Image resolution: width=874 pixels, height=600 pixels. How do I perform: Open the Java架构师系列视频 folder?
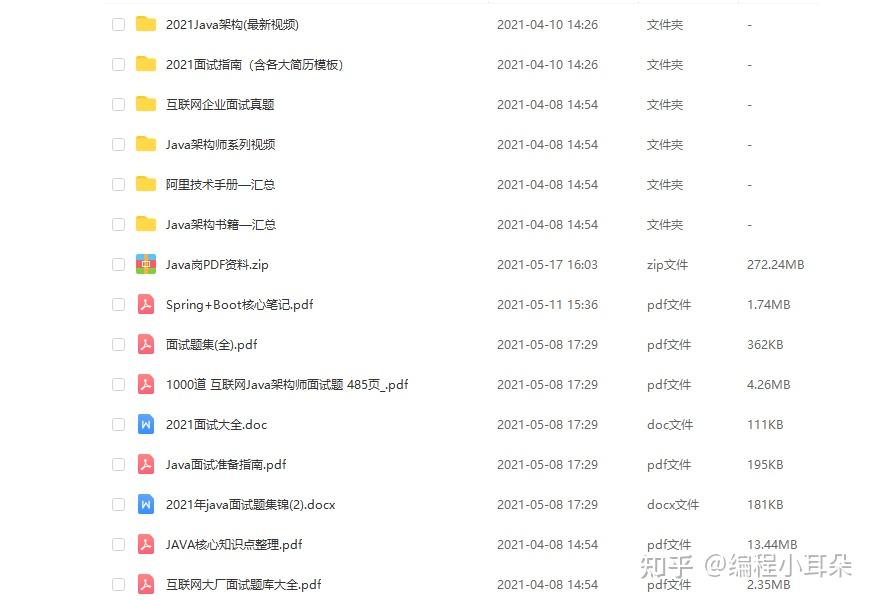pos(220,145)
